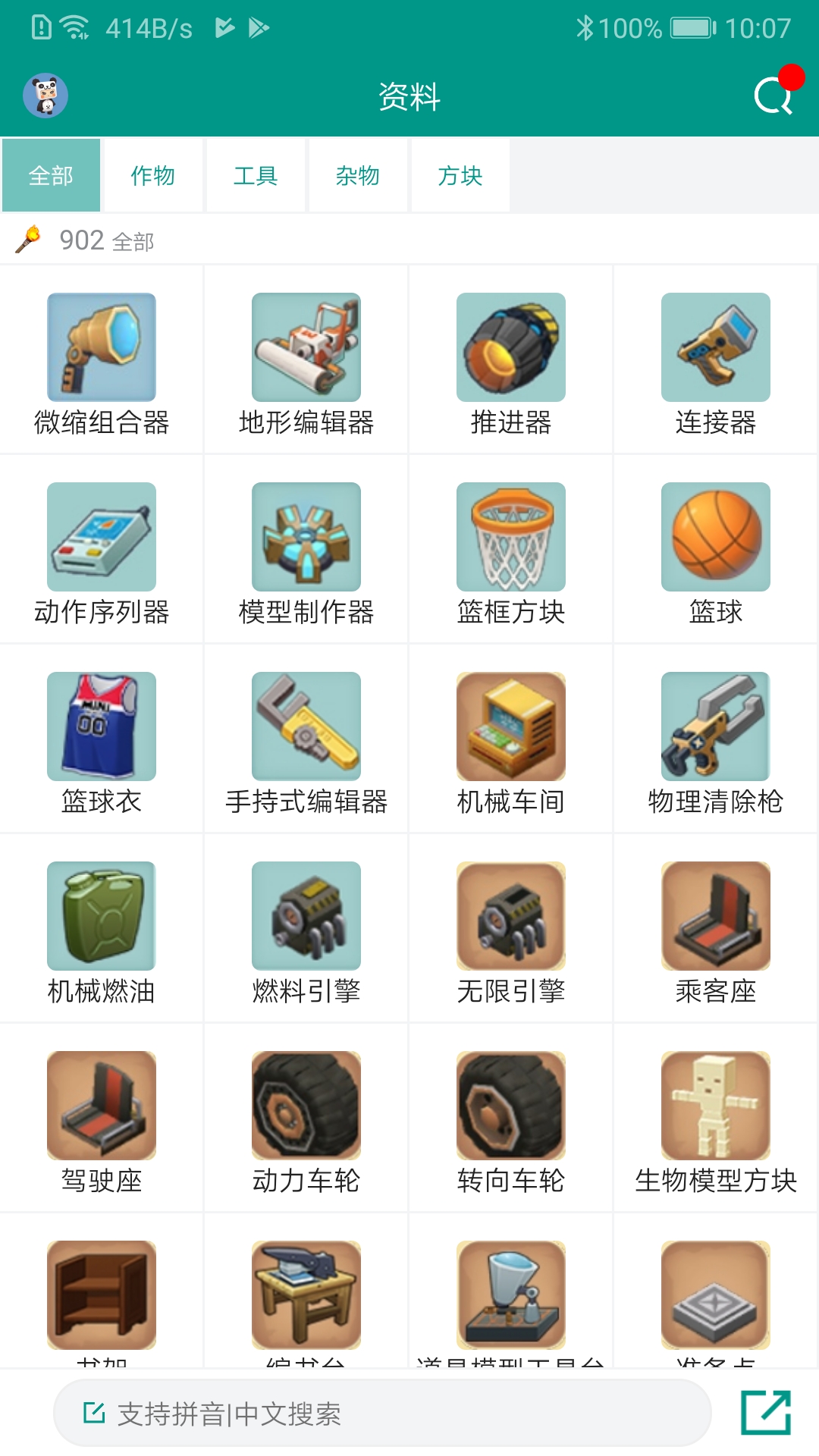The width and height of the screenshot is (819, 1456).
Task: Switch to the 作物 tab
Action: [153, 175]
